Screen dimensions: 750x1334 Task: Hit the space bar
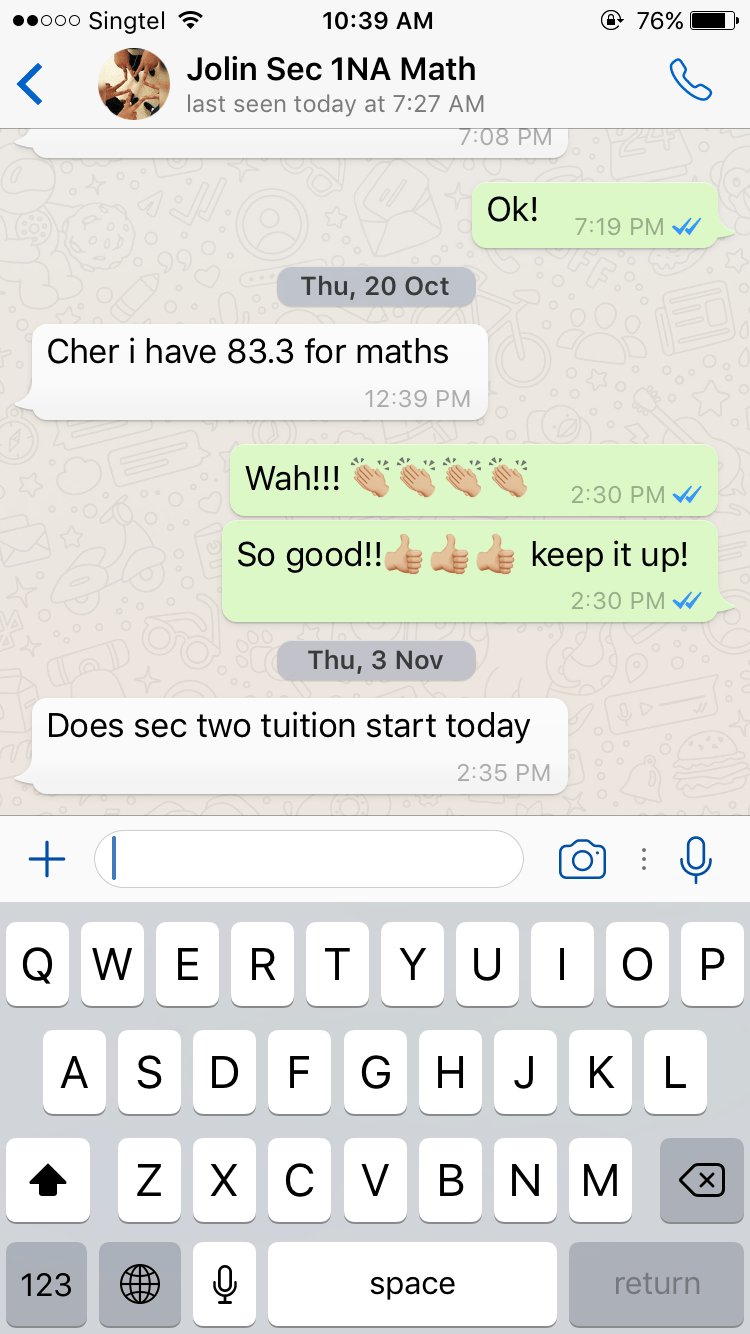pyautogui.click(x=412, y=1285)
